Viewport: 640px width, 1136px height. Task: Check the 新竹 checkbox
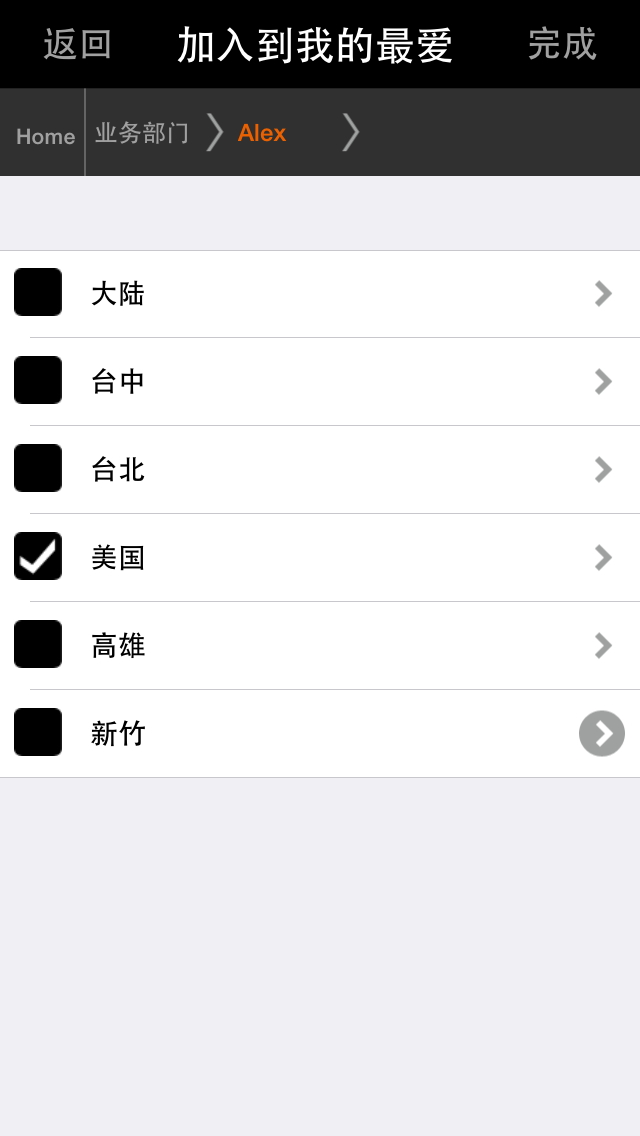[x=38, y=732]
